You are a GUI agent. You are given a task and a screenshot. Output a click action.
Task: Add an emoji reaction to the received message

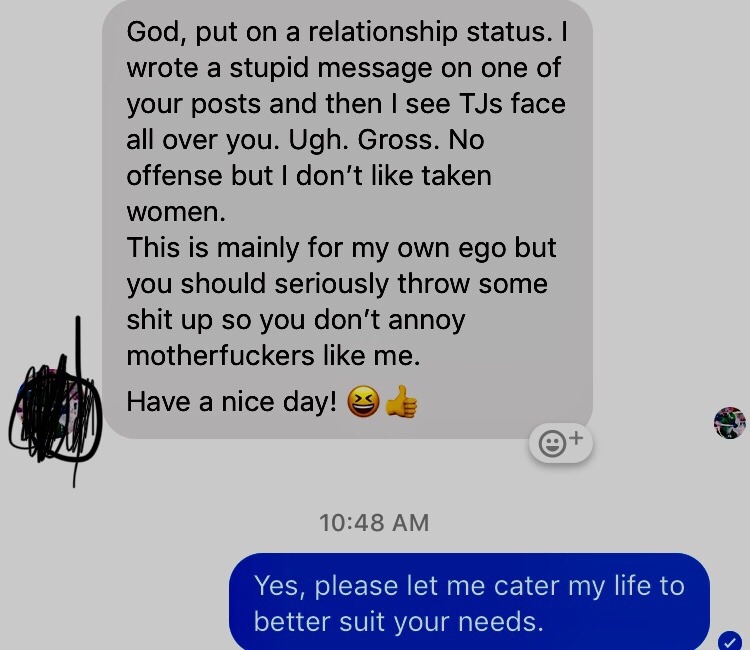[561, 442]
